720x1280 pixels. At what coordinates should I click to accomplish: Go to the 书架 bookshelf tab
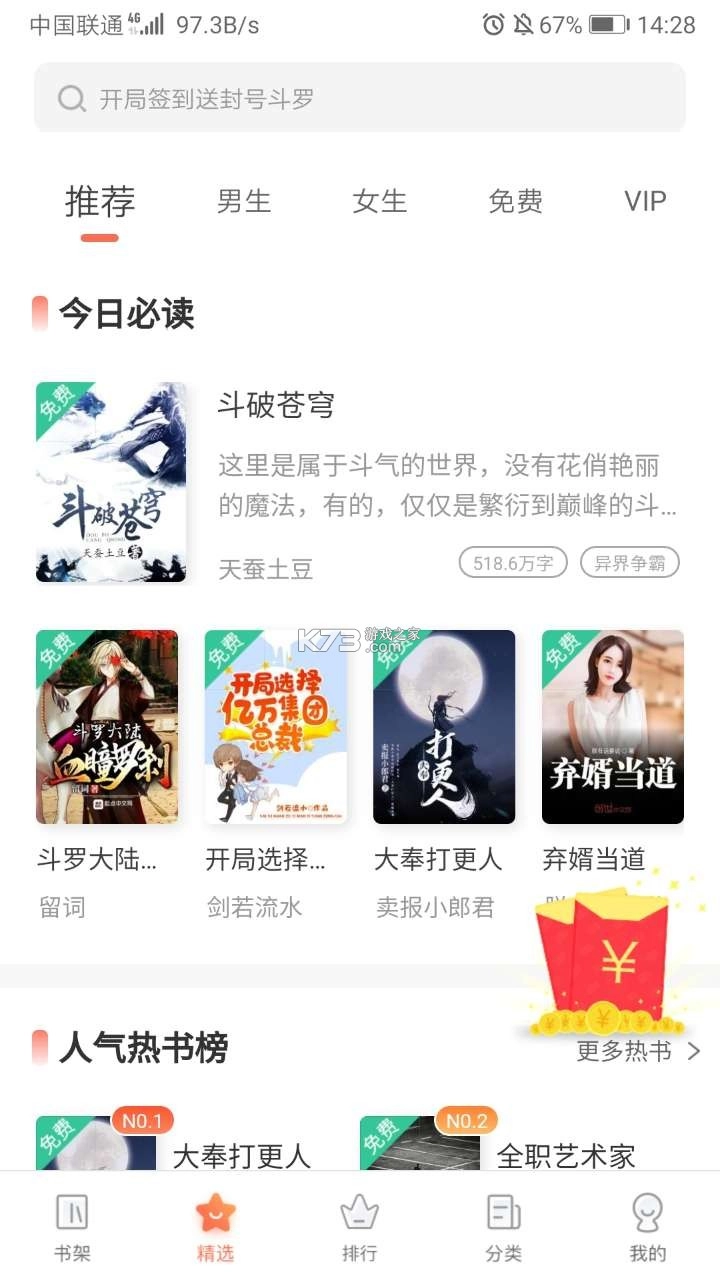[72, 1226]
